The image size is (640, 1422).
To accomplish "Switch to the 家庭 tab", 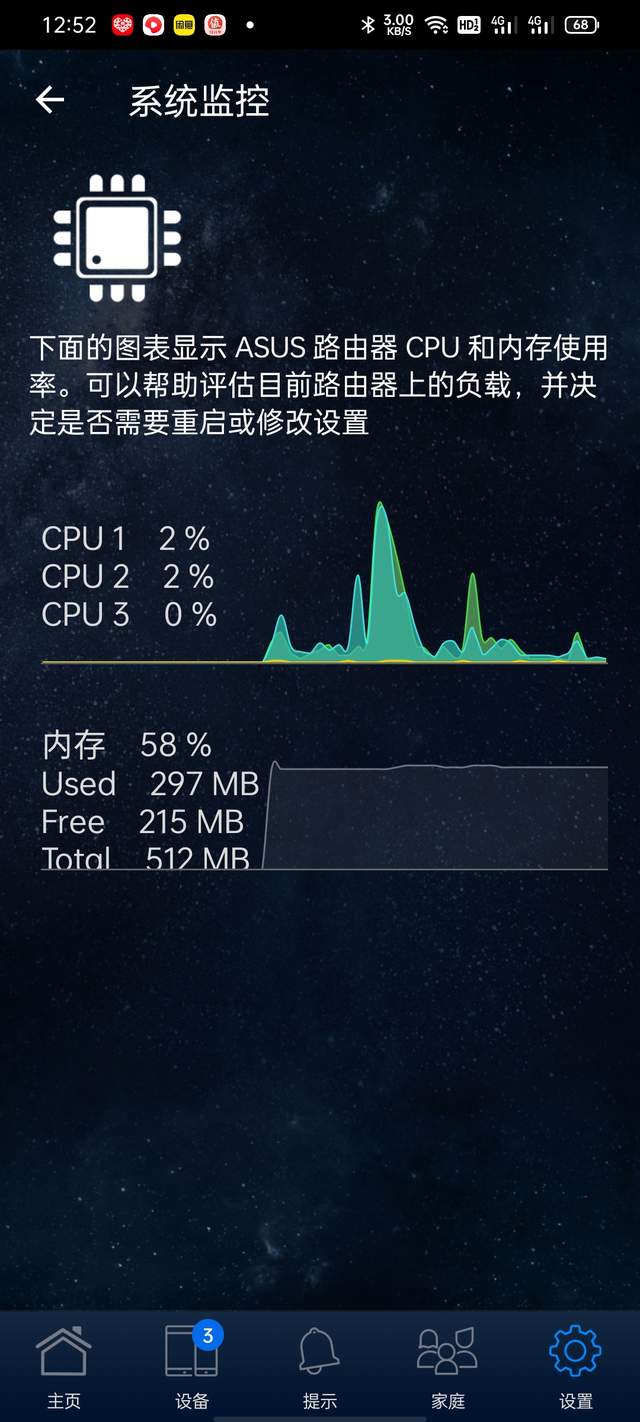I will pos(448,1365).
